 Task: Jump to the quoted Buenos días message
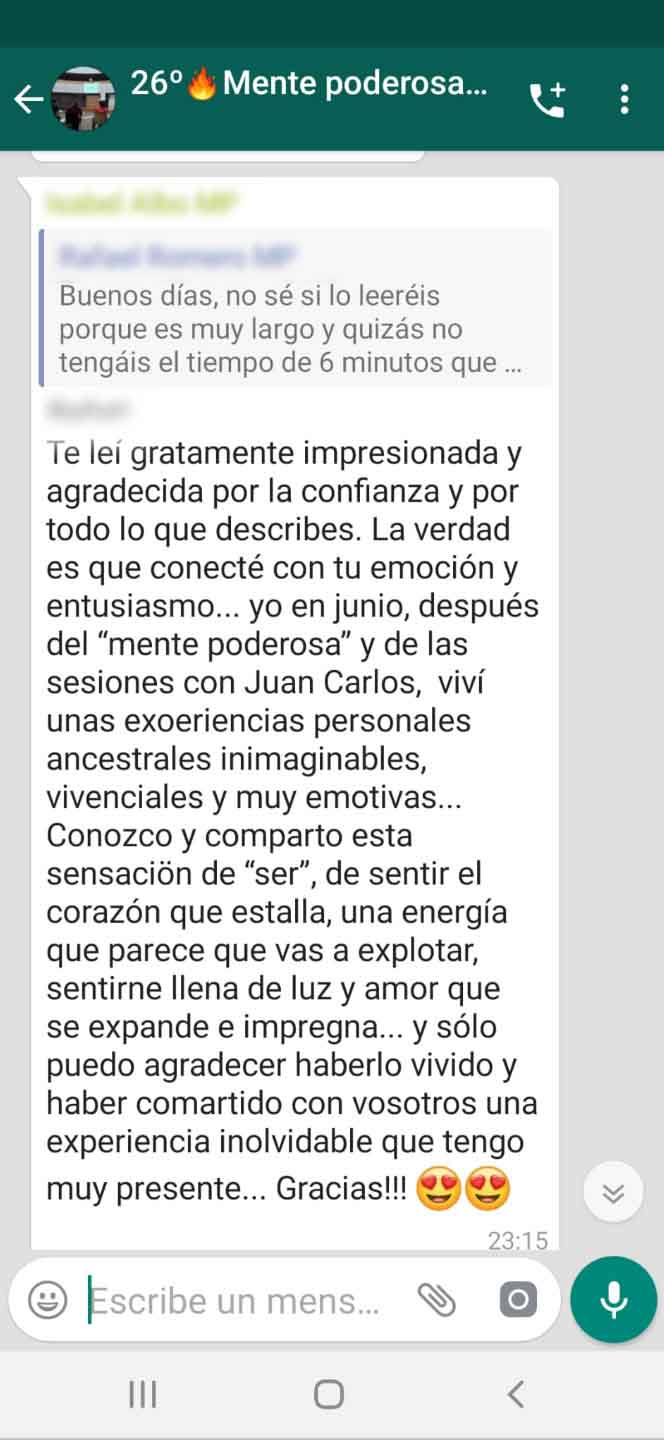click(295, 309)
